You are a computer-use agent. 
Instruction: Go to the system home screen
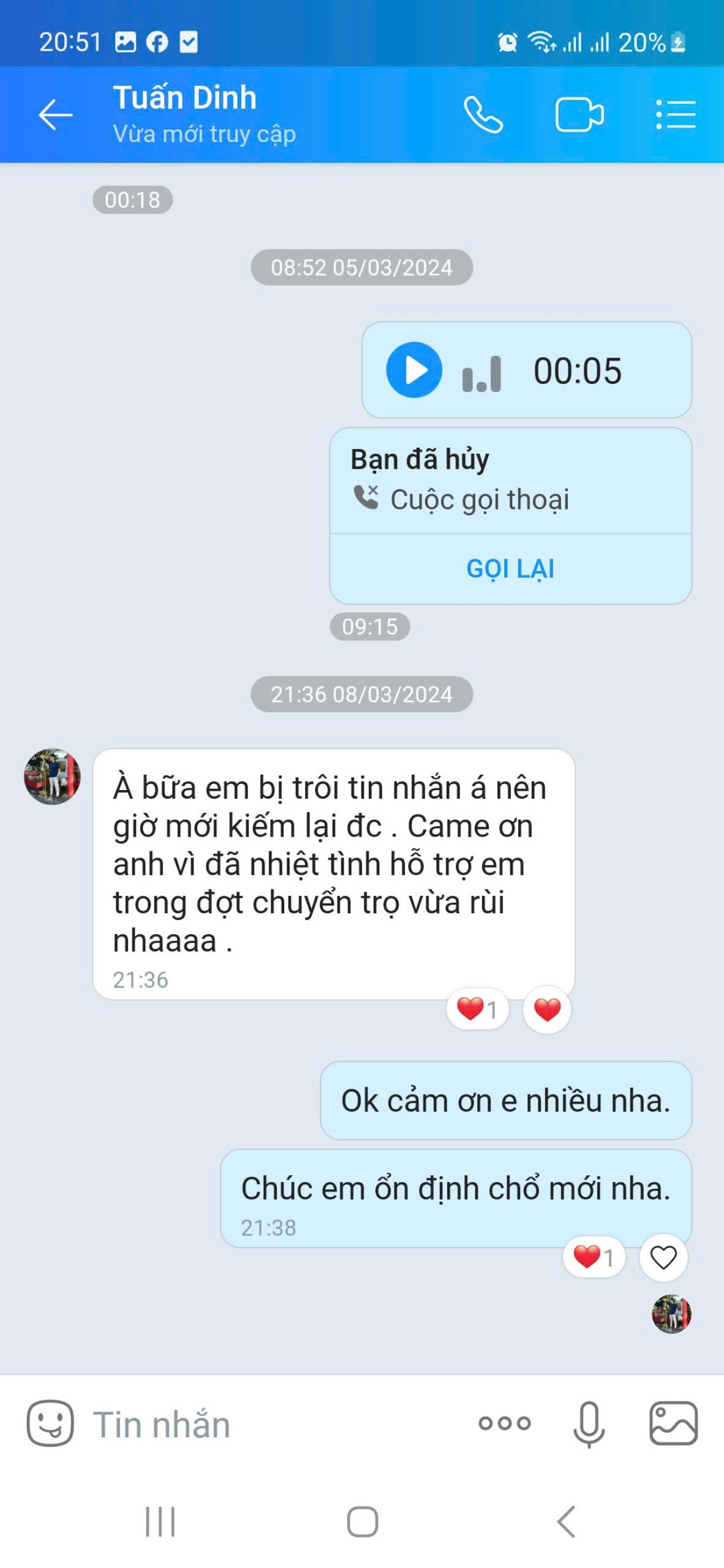tap(362, 1522)
